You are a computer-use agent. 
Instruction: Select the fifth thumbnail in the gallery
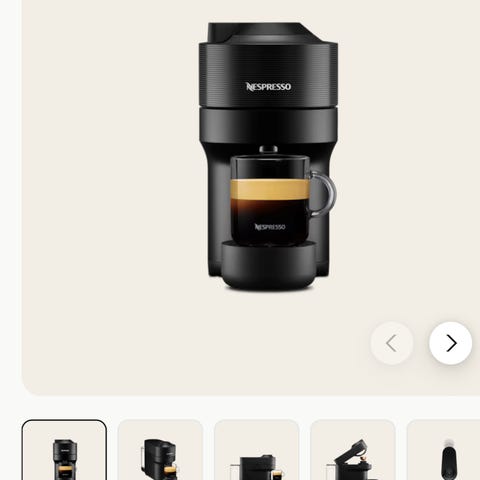tap(443, 450)
